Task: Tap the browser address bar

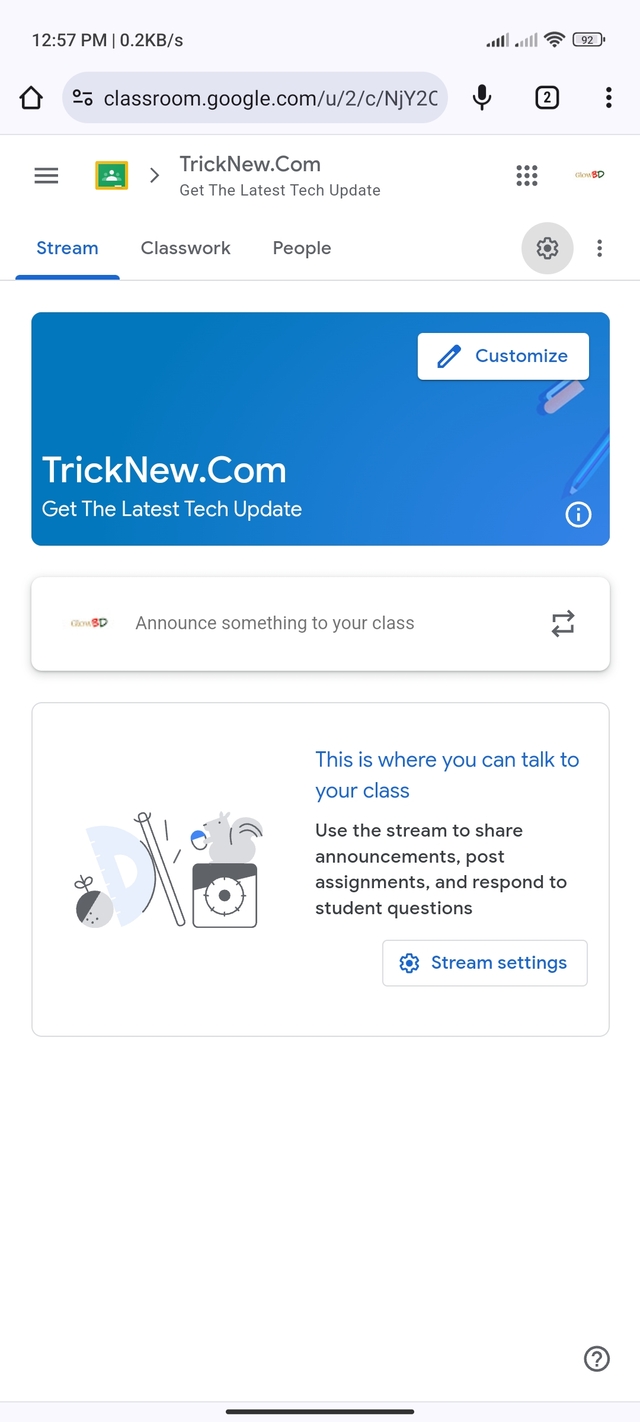Action: pyautogui.click(x=270, y=98)
